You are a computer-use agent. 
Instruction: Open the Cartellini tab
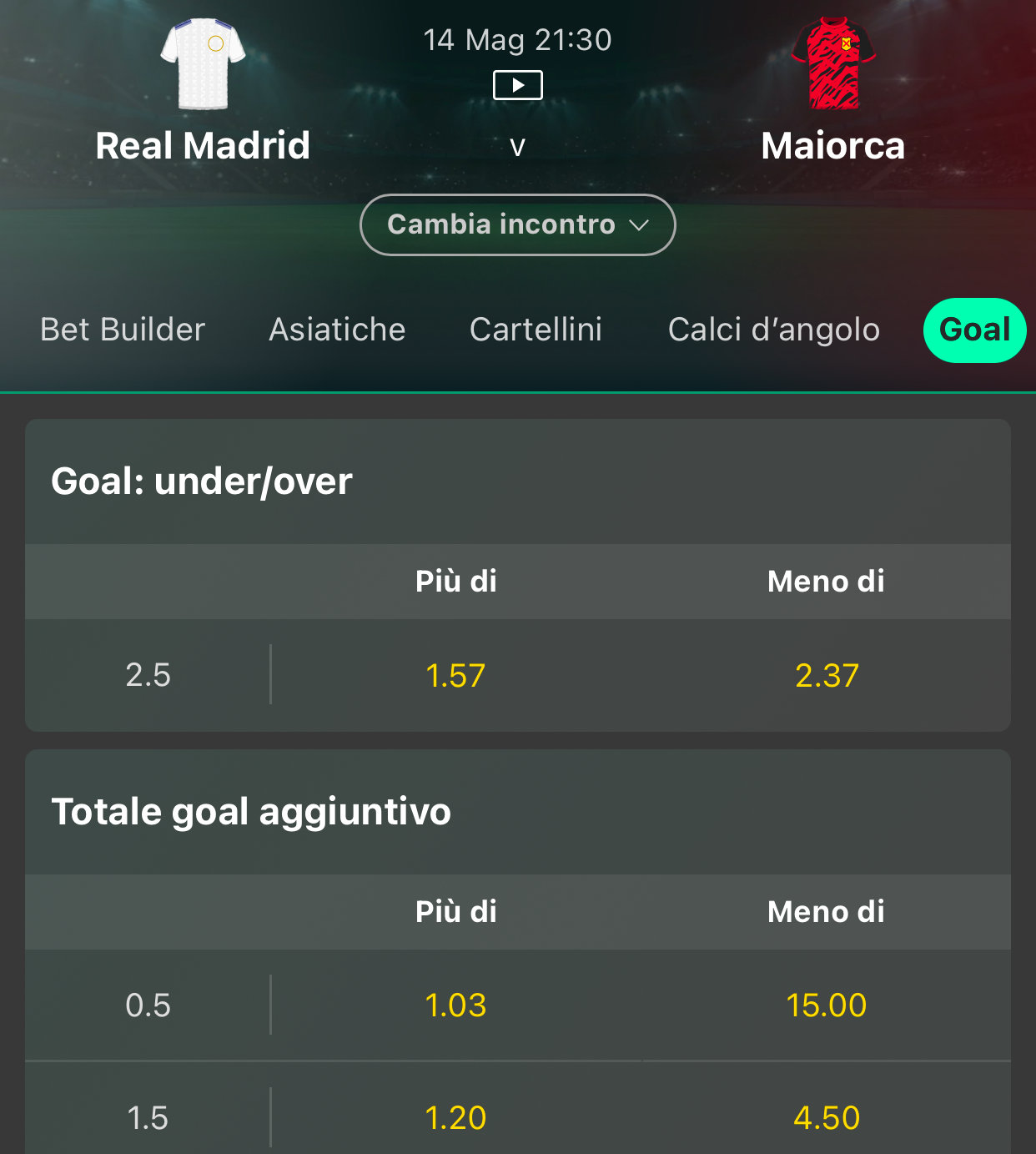[536, 330]
